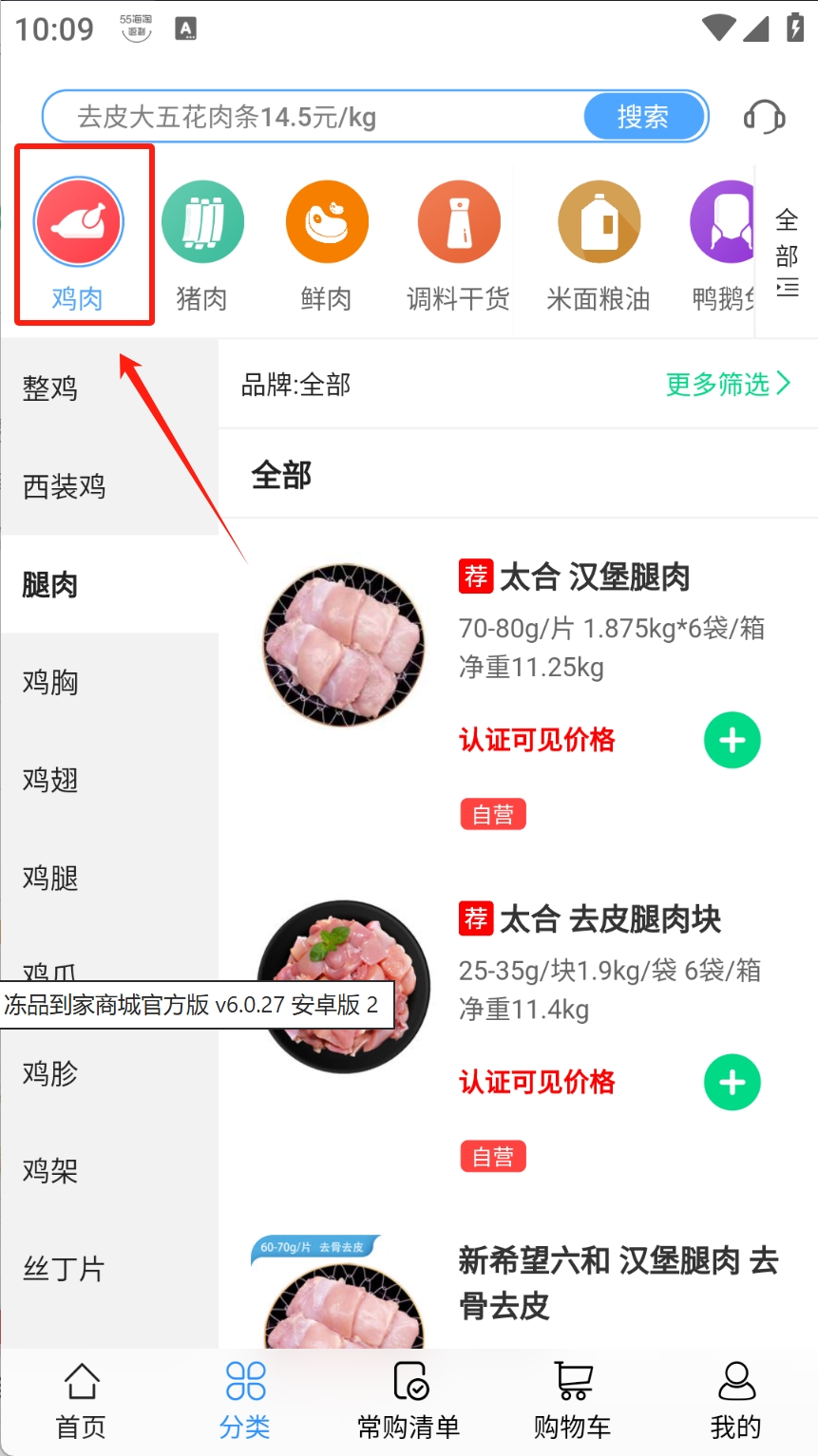Focus the product search field
This screenshot has width=818, height=1456.
click(x=314, y=117)
